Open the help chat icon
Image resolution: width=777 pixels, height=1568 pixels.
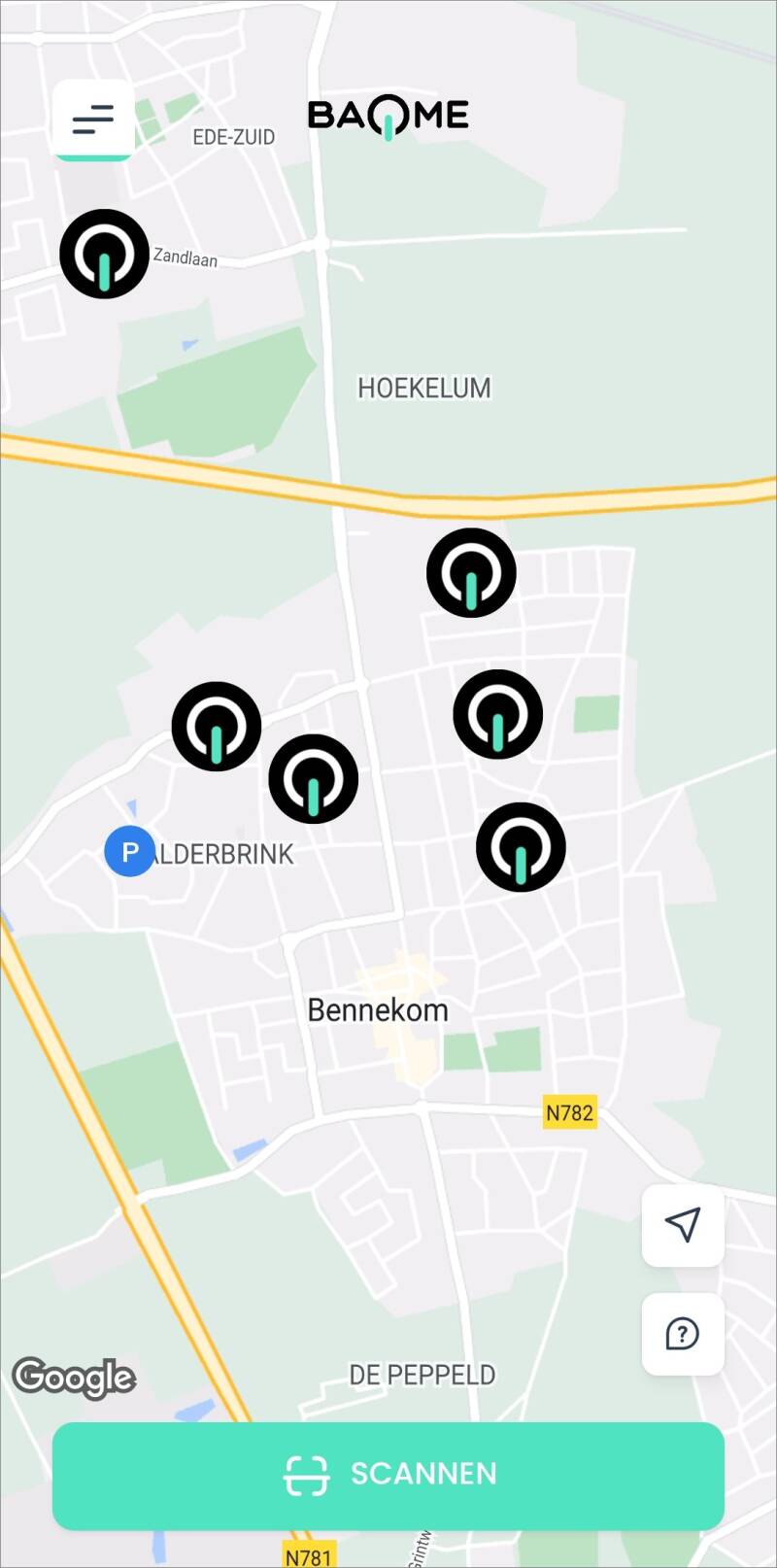(683, 1334)
